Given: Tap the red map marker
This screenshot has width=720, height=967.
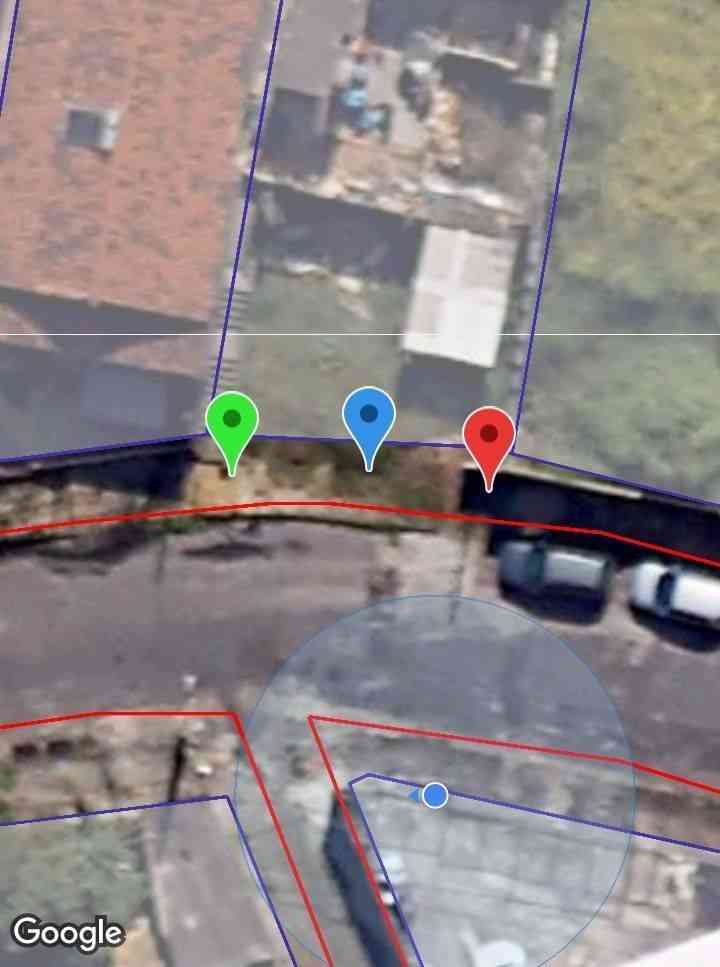Looking at the screenshot, I should [489, 438].
